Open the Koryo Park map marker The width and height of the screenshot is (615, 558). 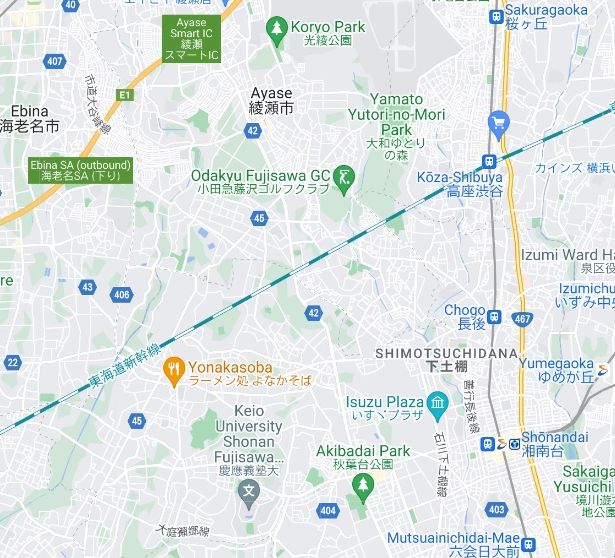(x=276, y=31)
